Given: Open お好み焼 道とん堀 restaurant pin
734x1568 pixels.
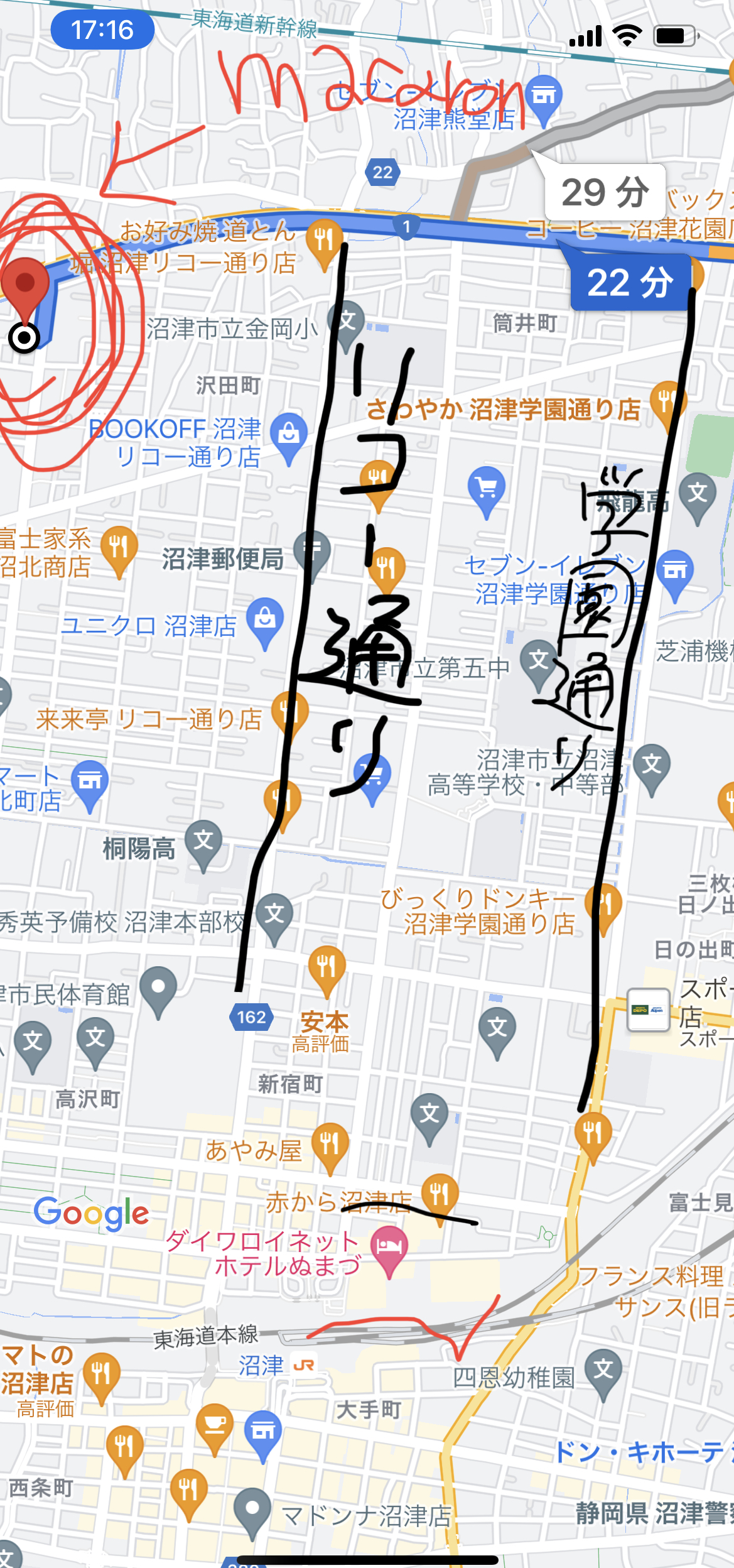Looking at the screenshot, I should pyautogui.click(x=324, y=239).
